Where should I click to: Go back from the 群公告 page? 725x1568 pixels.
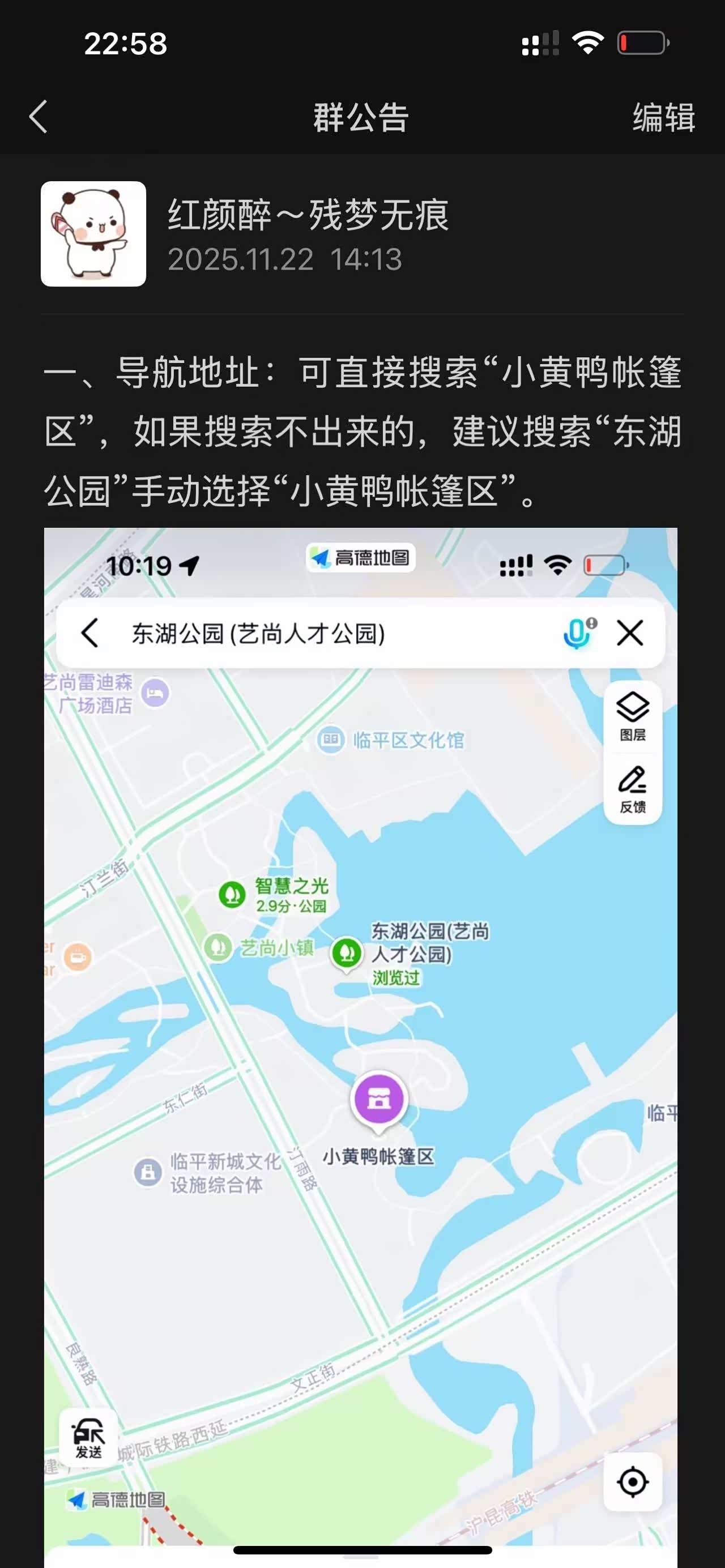[x=38, y=117]
